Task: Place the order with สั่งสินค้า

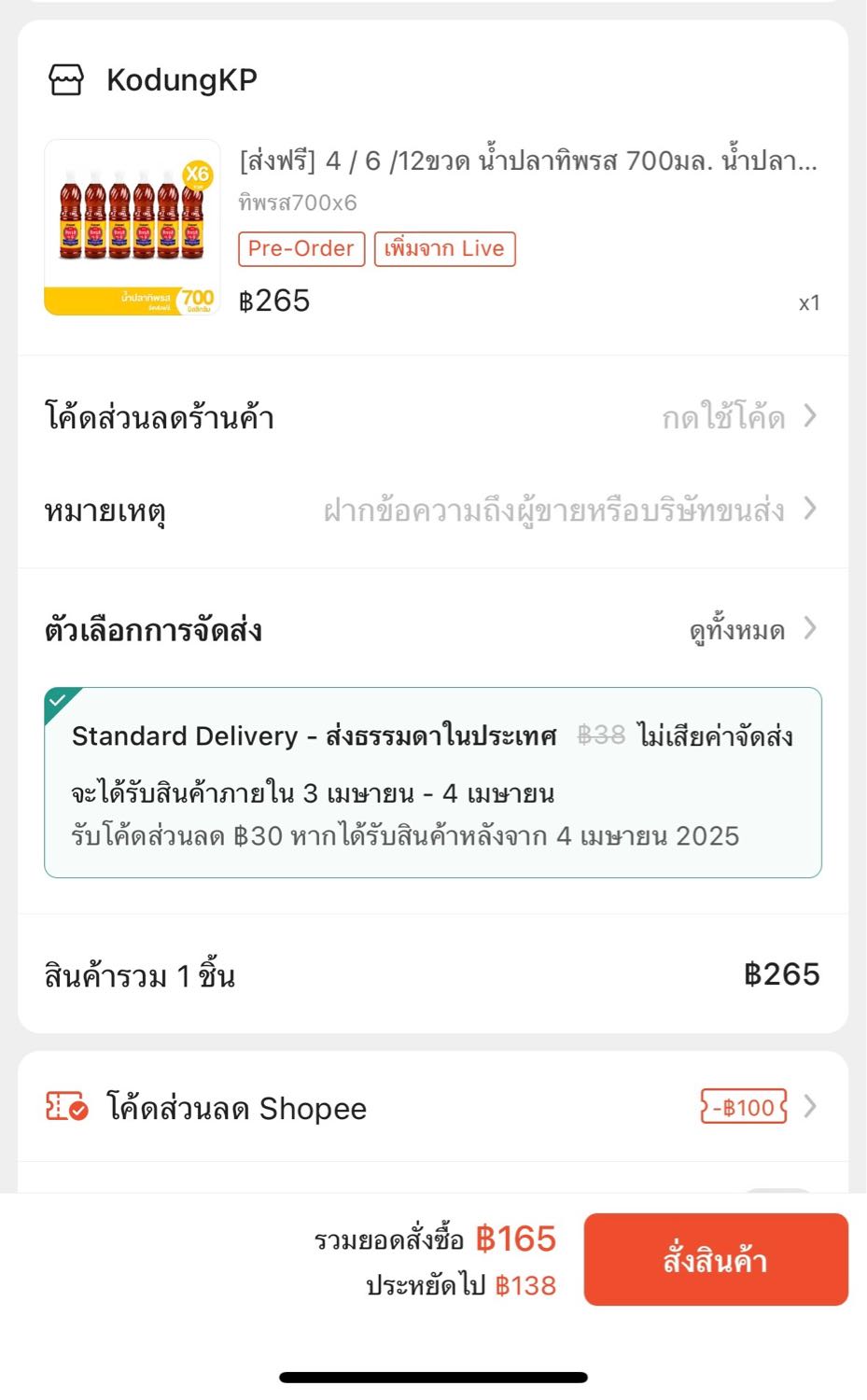Action: point(716,1259)
